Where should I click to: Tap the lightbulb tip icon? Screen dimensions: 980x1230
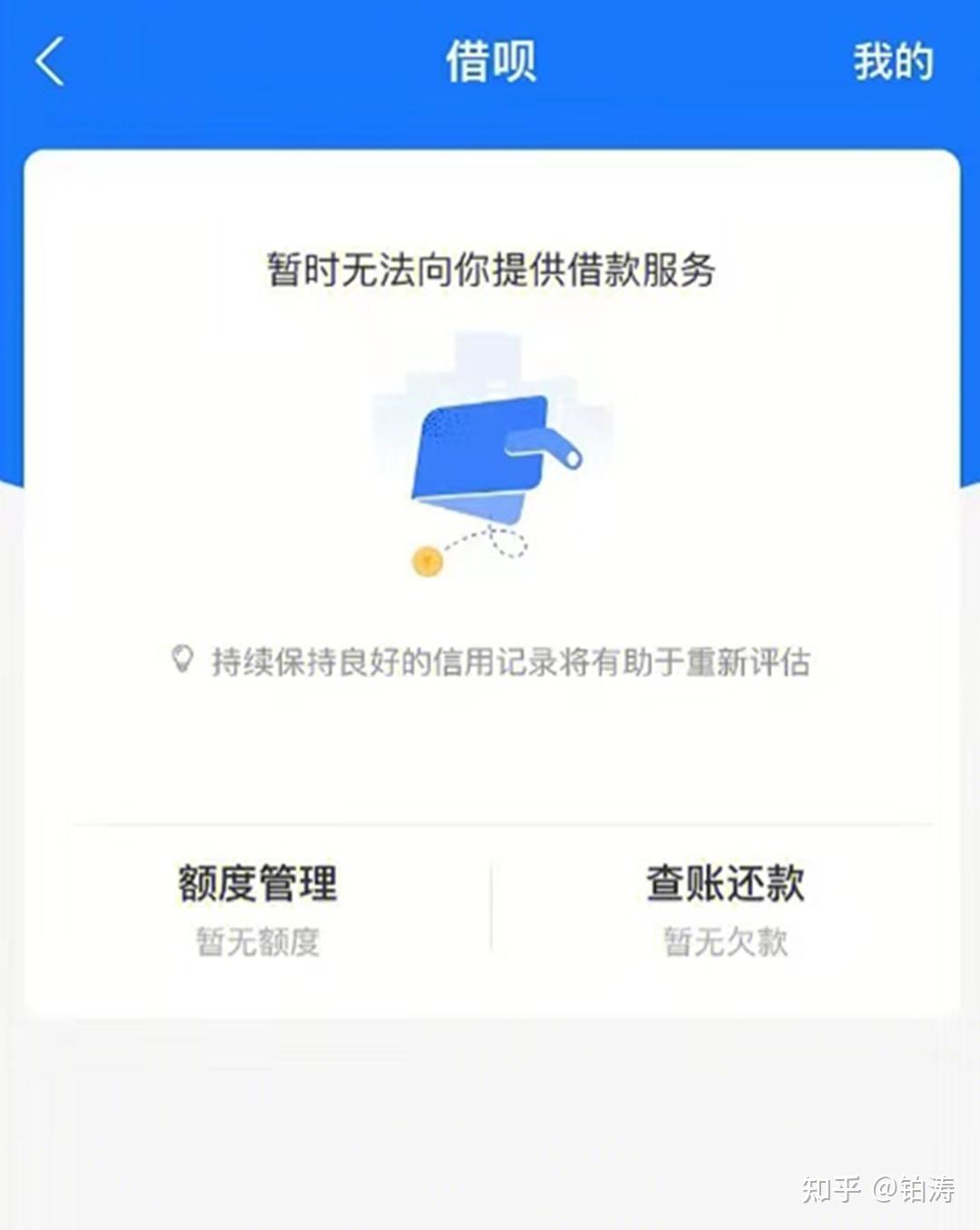point(184,660)
